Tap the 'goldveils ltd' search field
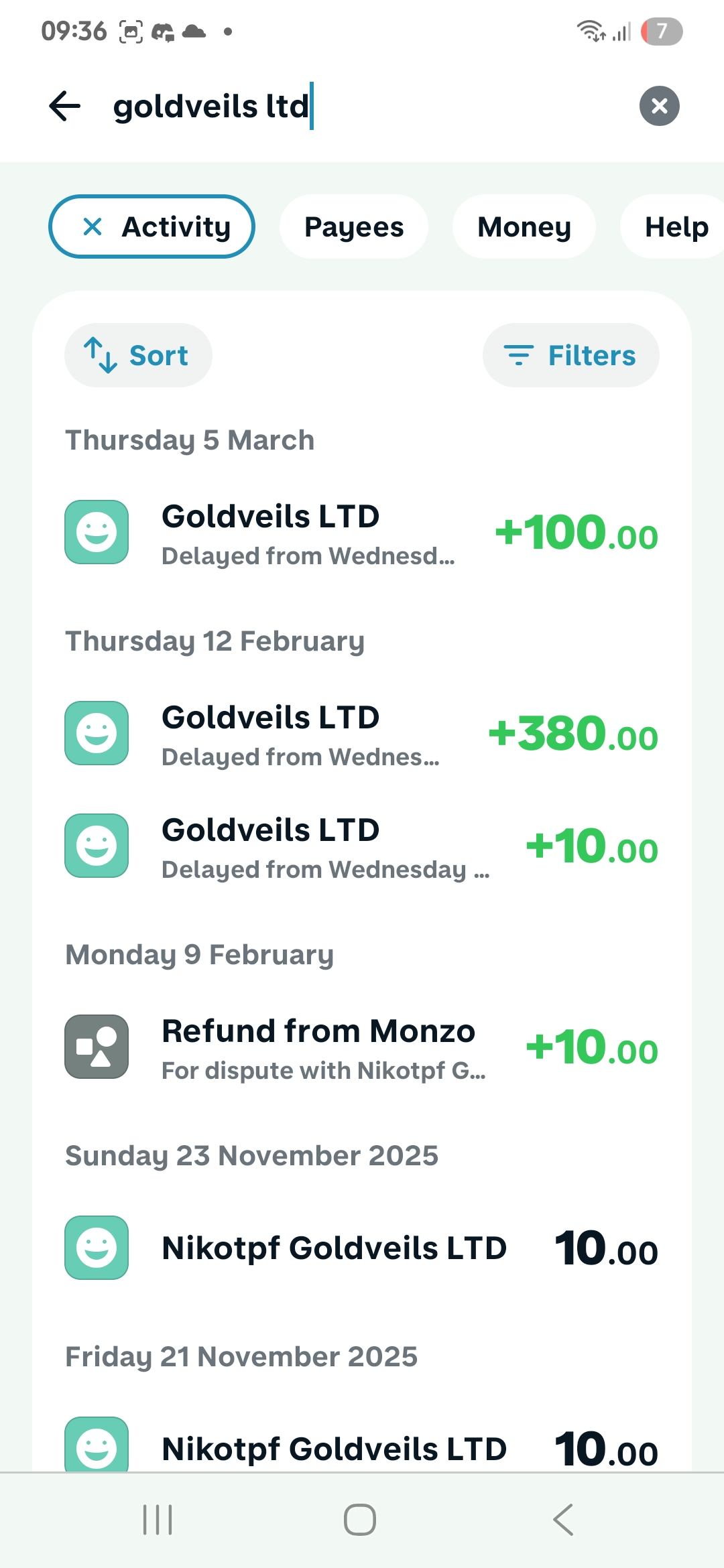This screenshot has height=1568, width=724. pos(362,106)
